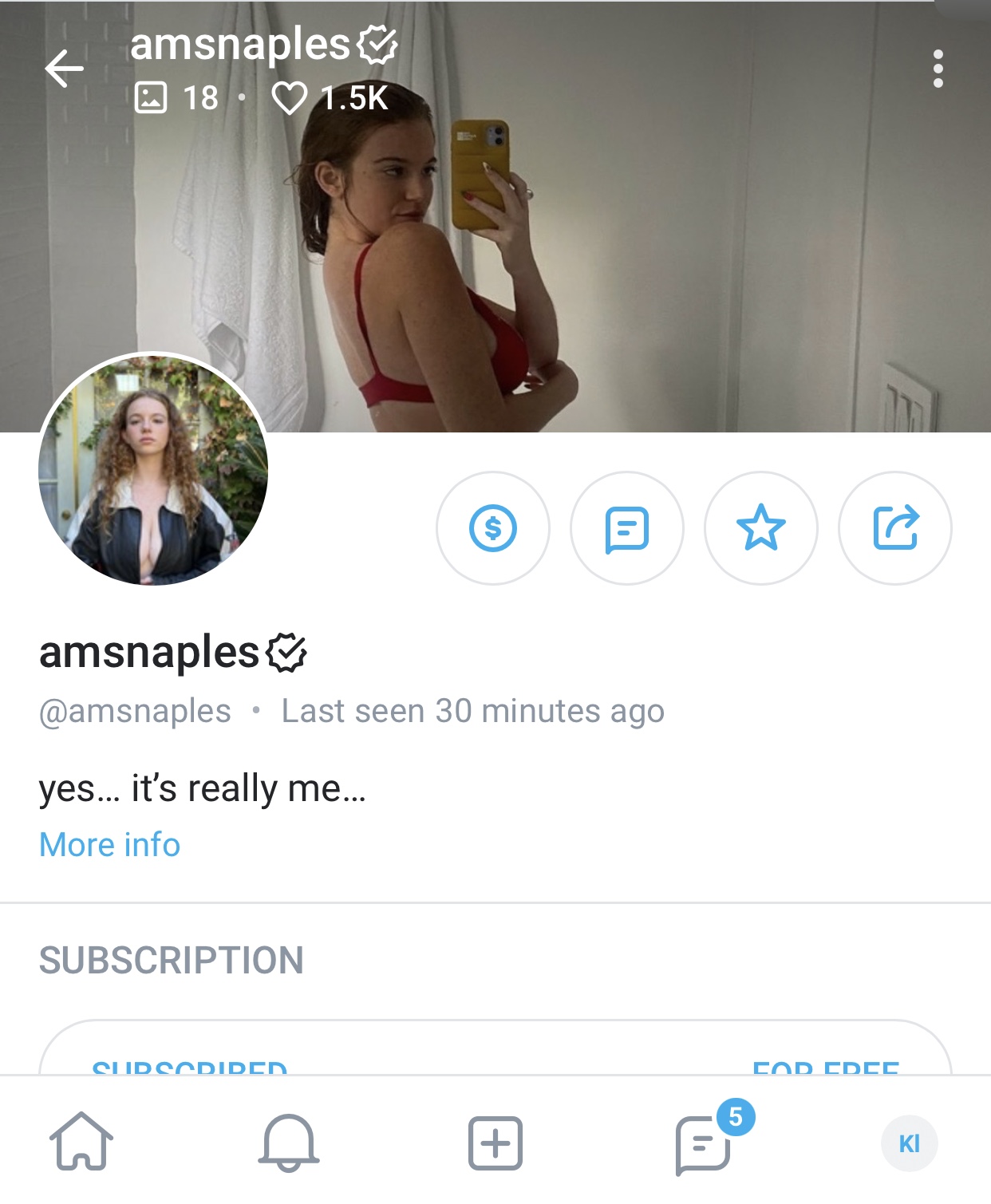Open messages tab with 5 unread

[703, 1144]
